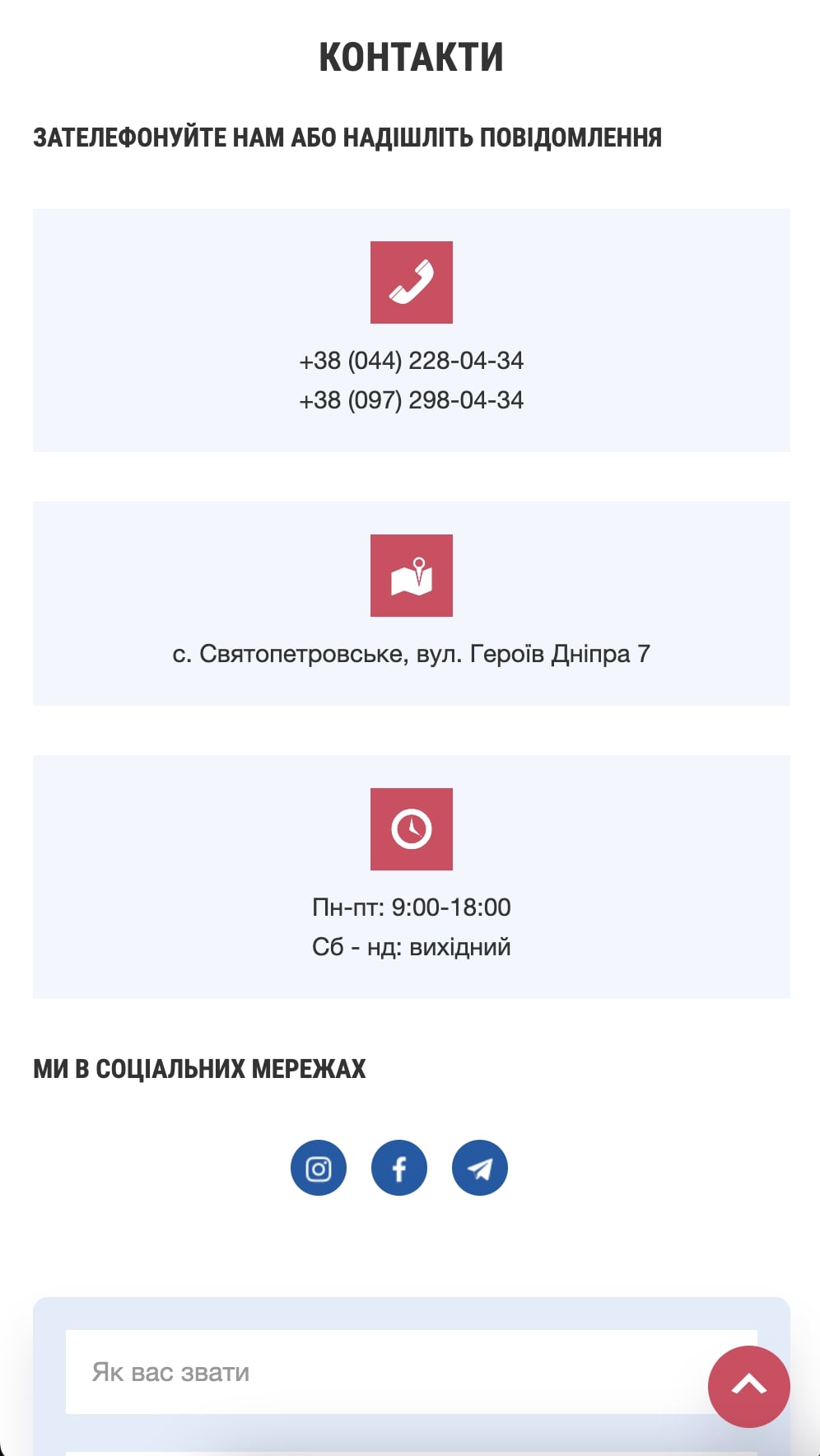Screen dimensions: 820x1456
Task: Open the Instagram profile
Action: (x=319, y=1168)
